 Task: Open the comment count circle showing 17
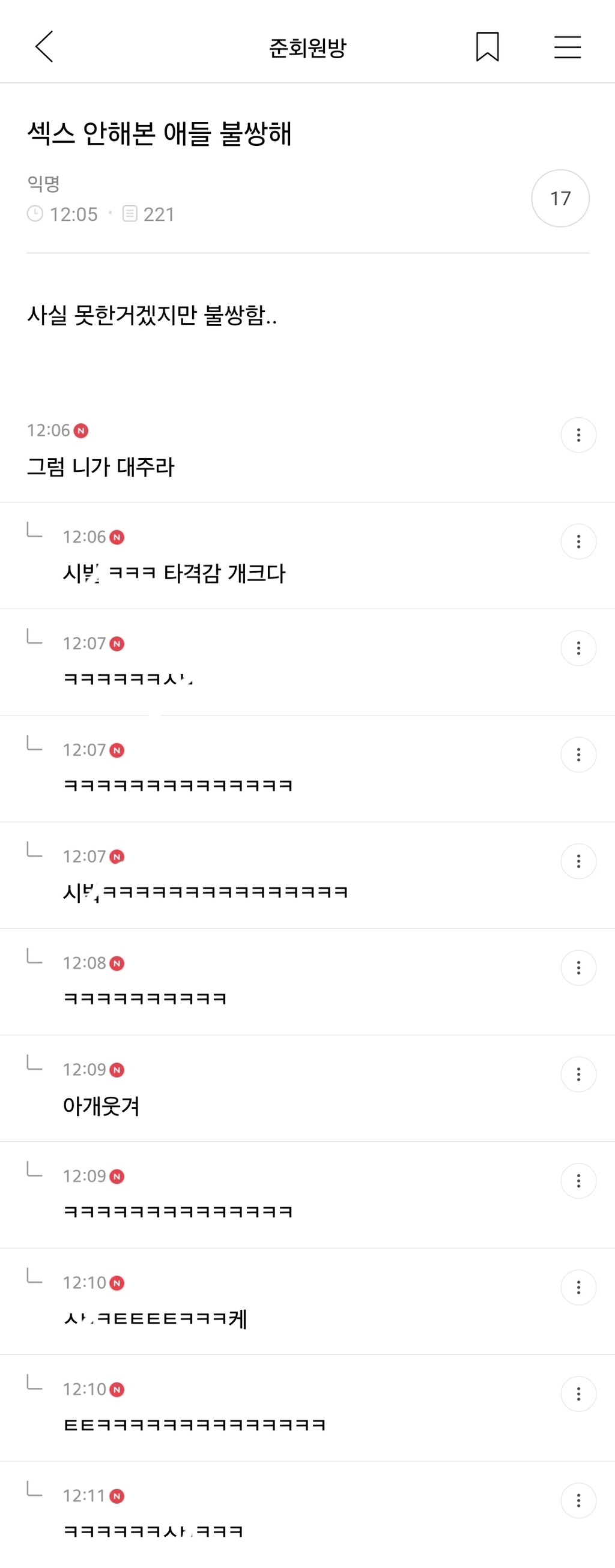point(560,198)
